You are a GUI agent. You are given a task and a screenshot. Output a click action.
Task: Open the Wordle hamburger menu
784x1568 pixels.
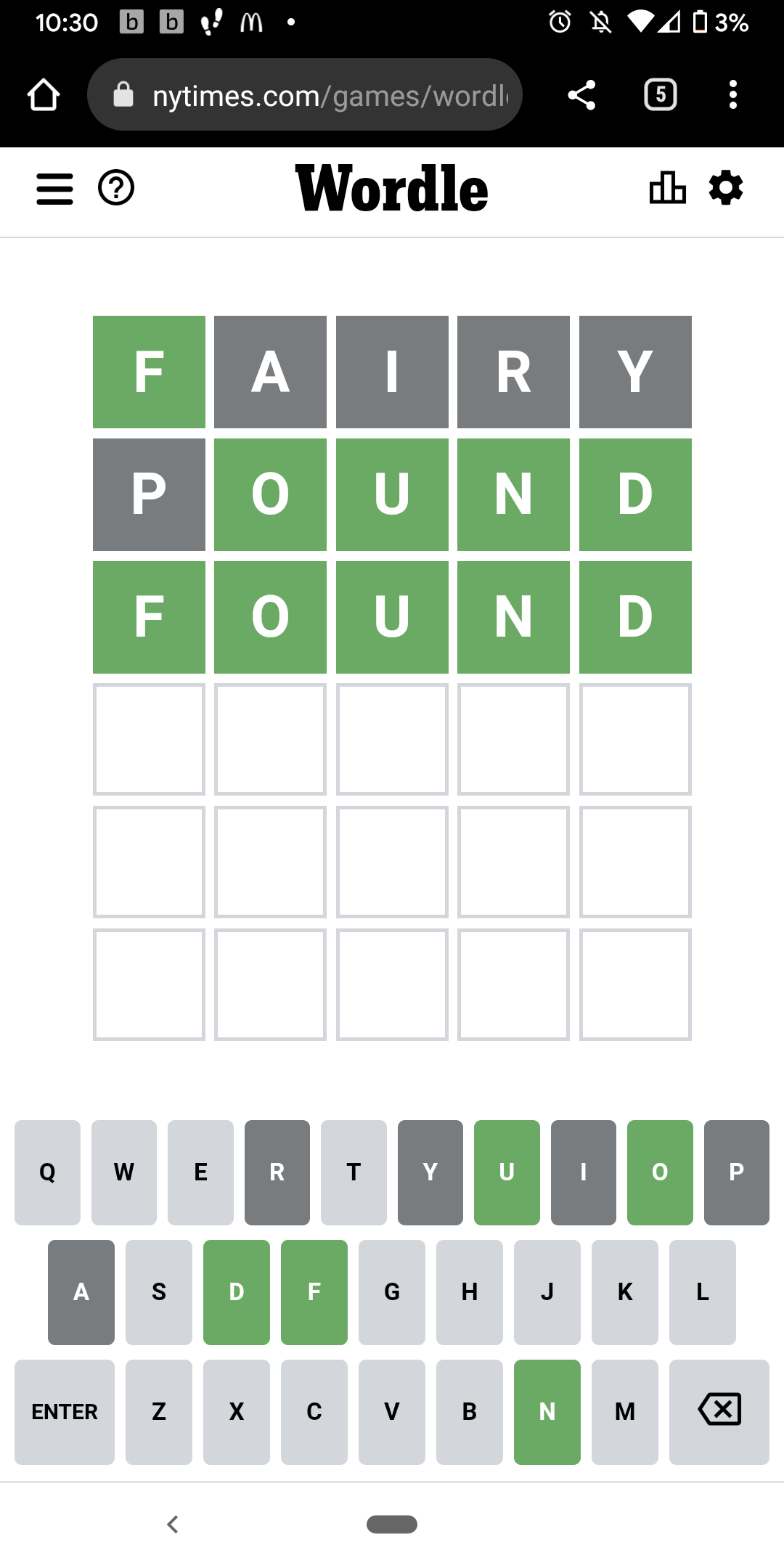pos(54,189)
